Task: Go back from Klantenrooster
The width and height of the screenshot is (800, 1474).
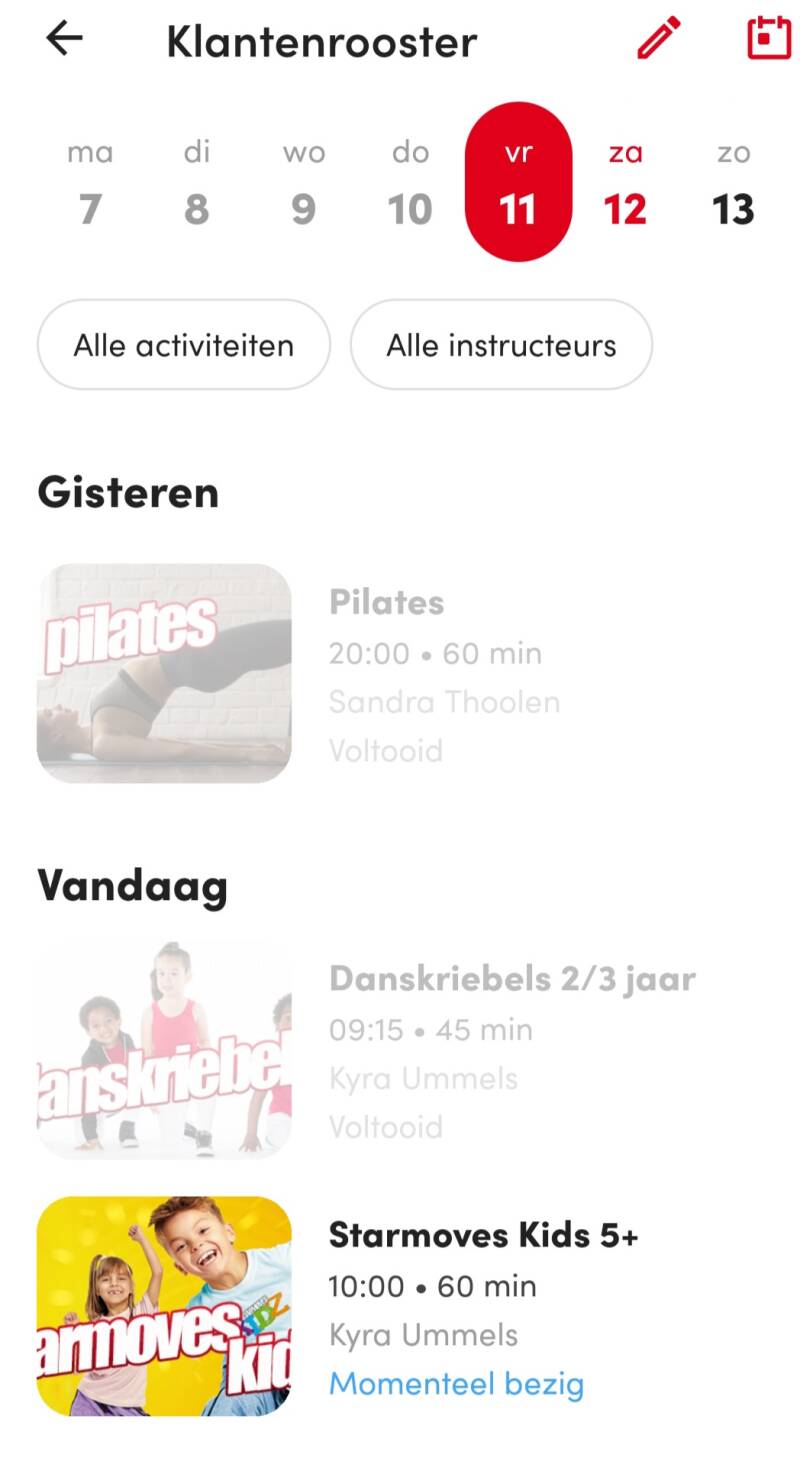Action: point(64,39)
